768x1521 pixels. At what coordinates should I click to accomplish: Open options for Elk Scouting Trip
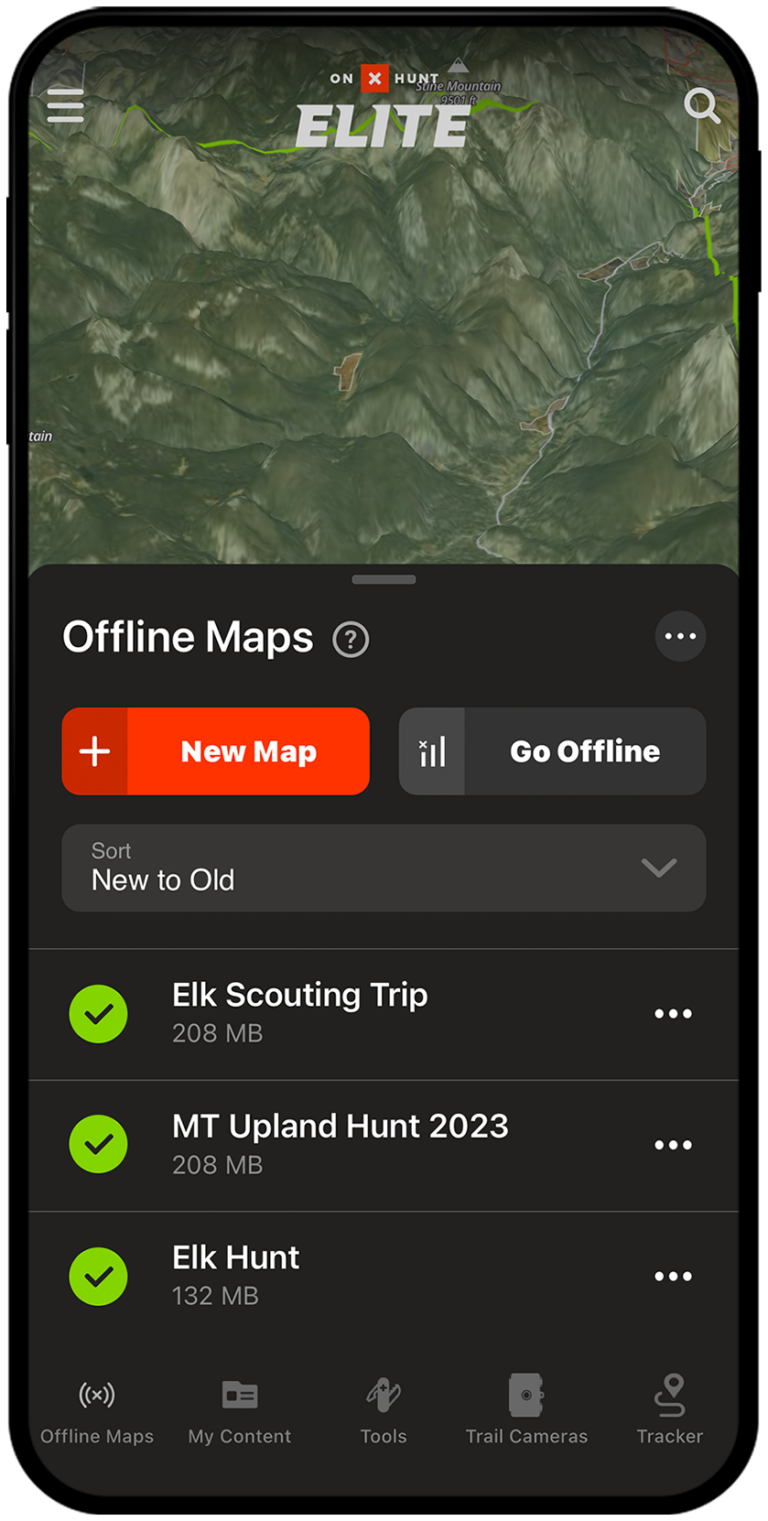673,1014
